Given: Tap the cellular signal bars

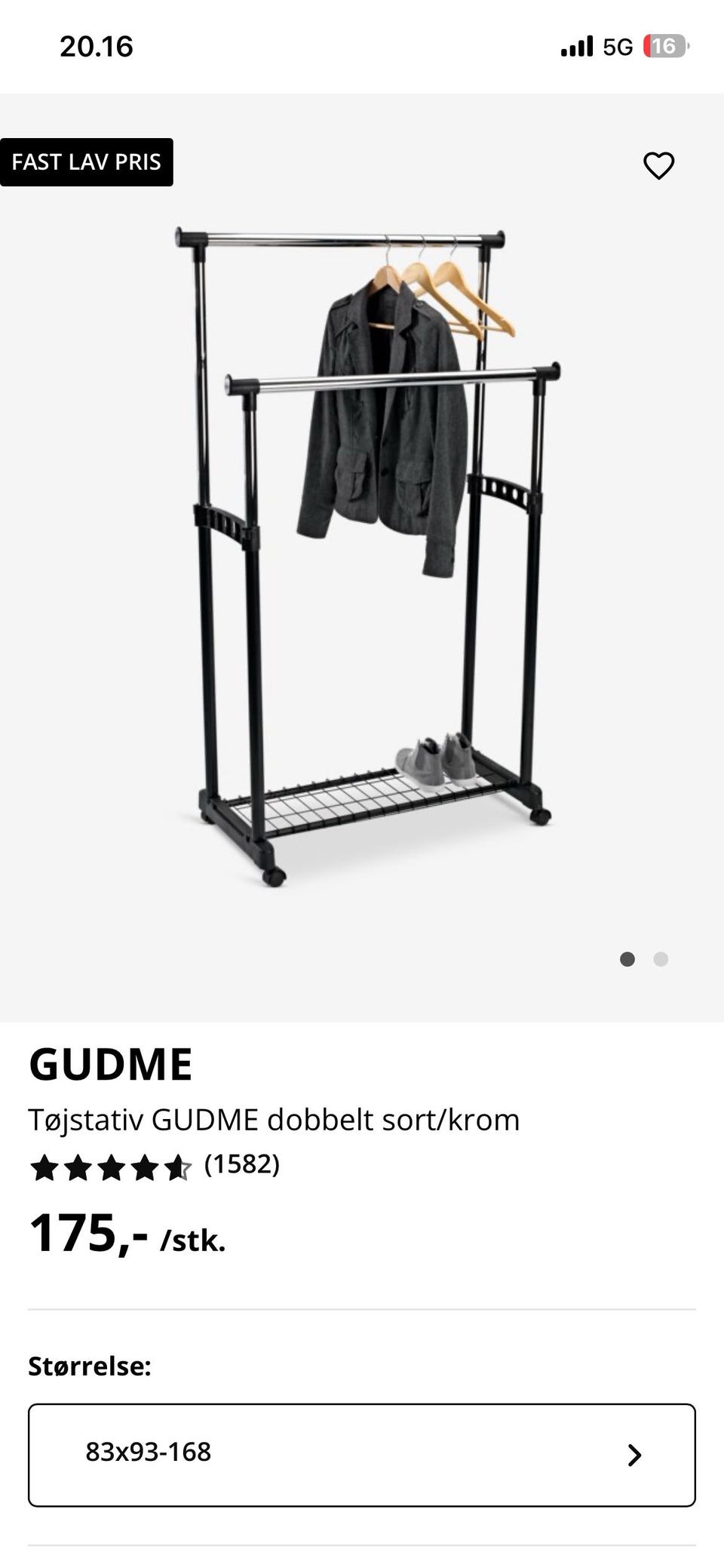Looking at the screenshot, I should pyautogui.click(x=576, y=47).
